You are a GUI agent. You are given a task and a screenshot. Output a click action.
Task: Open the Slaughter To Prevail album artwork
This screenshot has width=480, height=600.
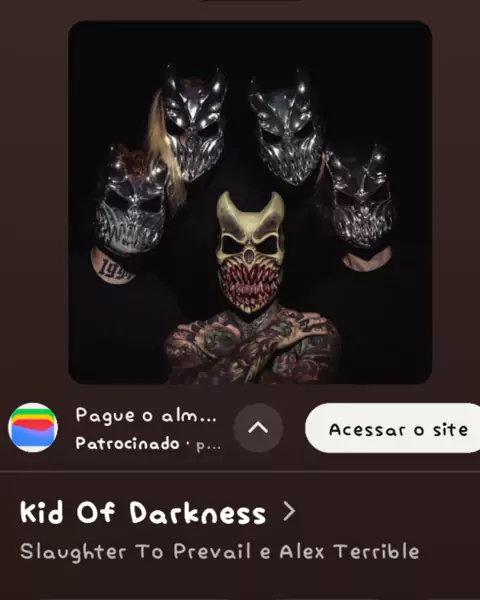point(250,202)
